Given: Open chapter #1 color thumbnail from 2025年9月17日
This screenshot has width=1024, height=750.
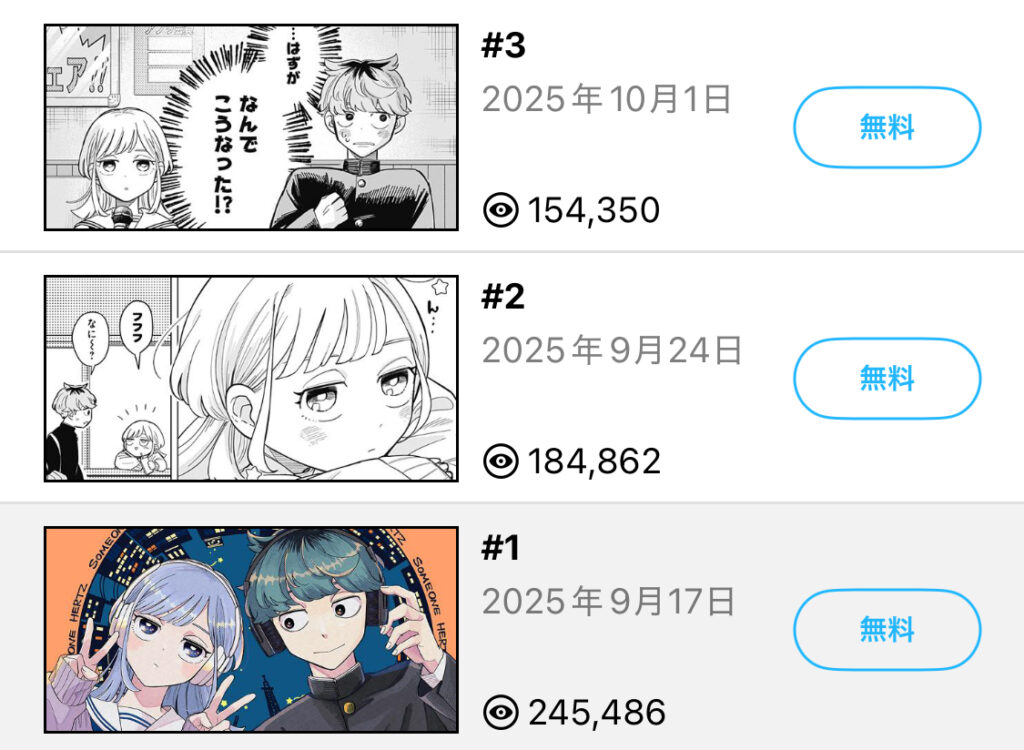Looking at the screenshot, I should pos(251,630).
